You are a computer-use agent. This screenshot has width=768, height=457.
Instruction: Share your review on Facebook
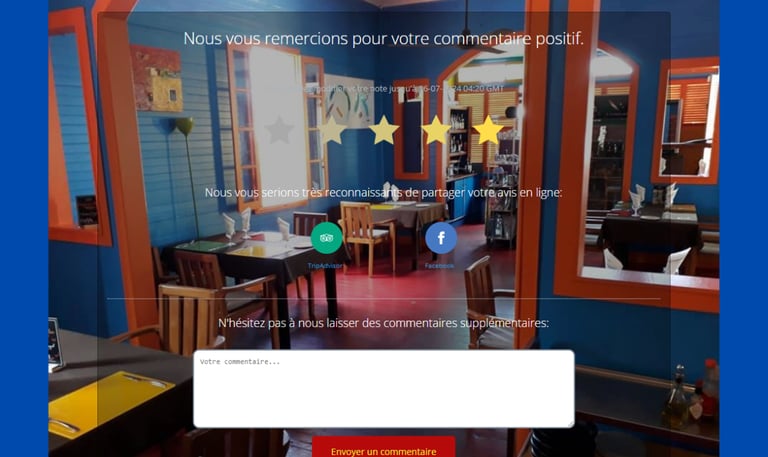pos(440,238)
